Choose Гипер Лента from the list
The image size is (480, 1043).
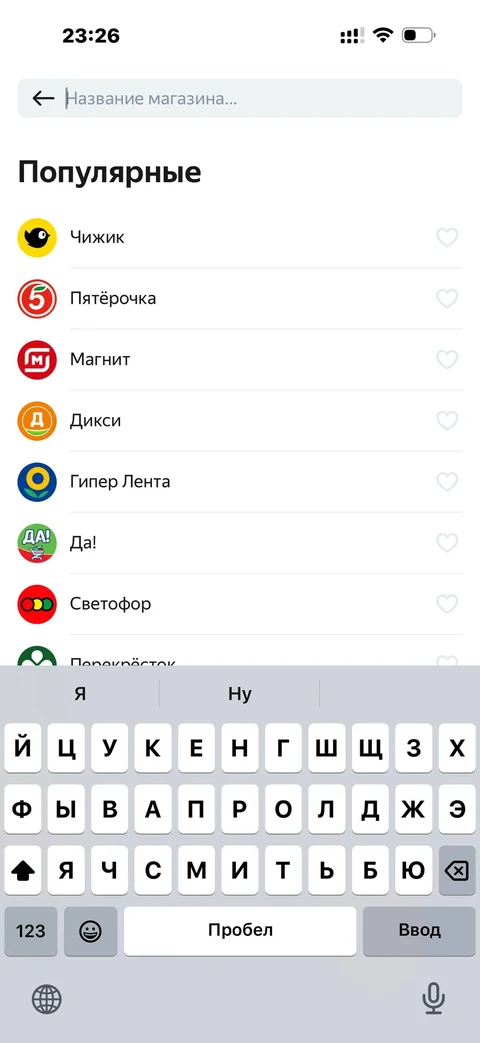point(239,482)
